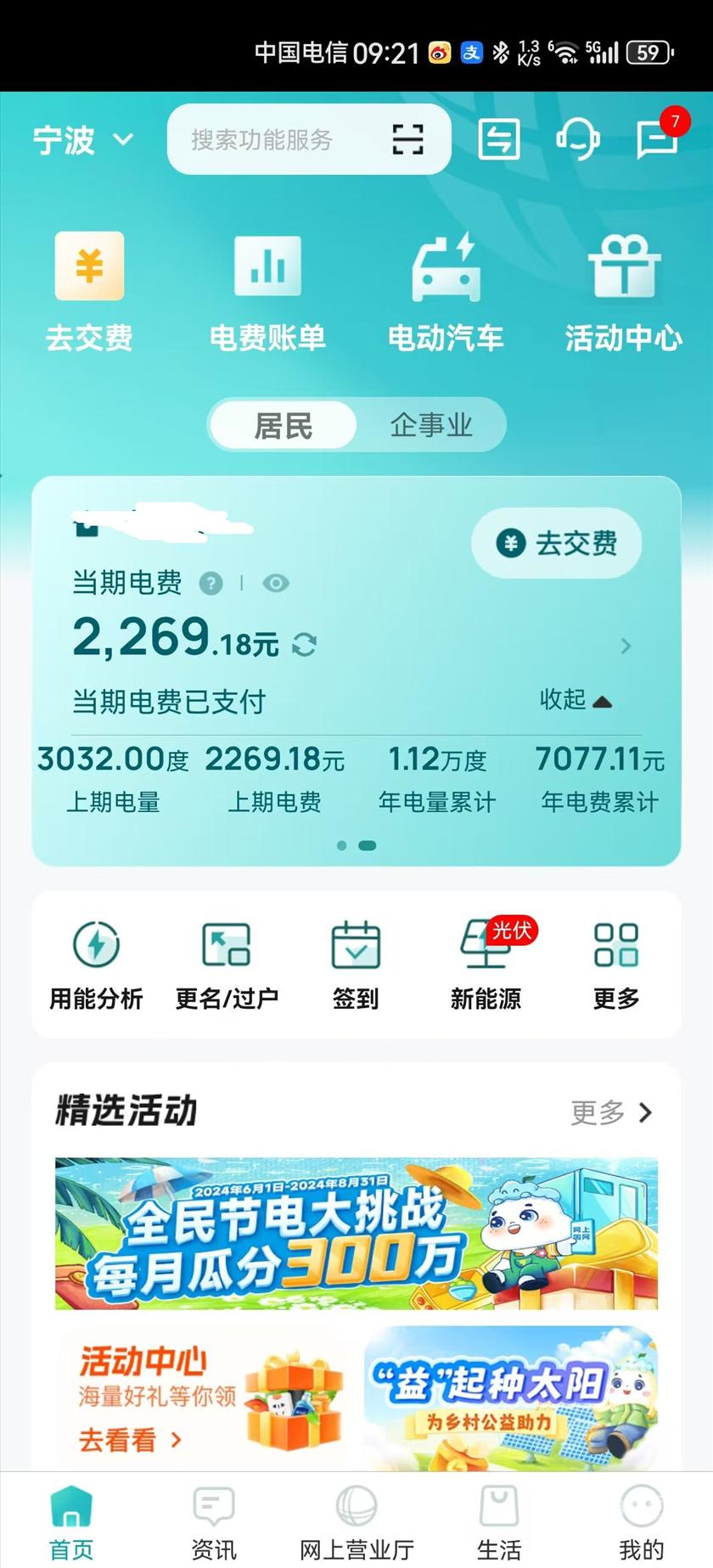Open the 资讯 news tab
The image size is (713, 1568).
213,1524
